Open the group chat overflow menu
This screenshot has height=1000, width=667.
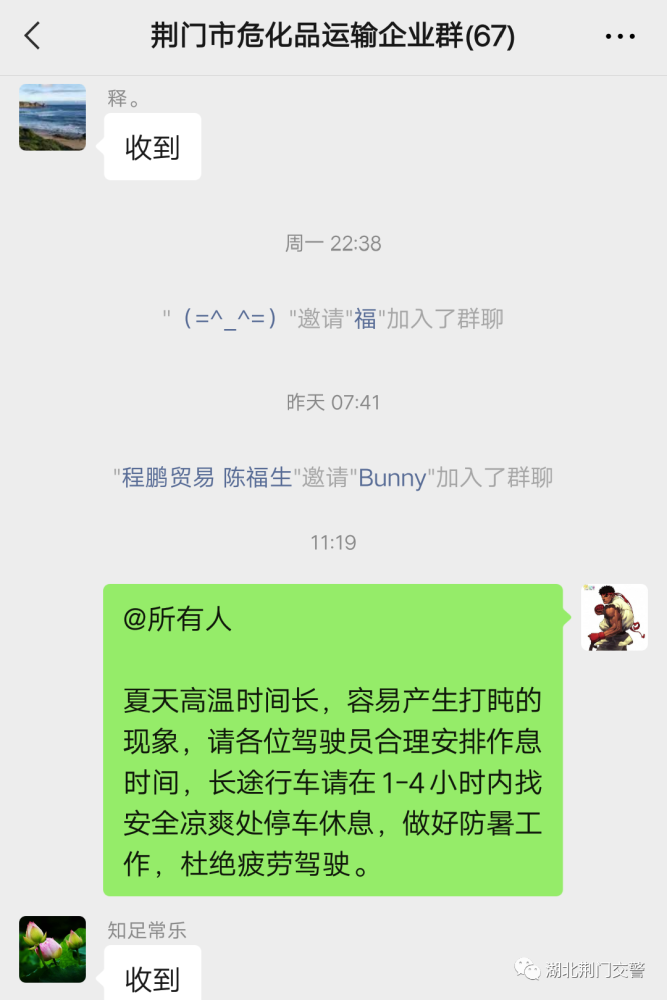(x=620, y=37)
